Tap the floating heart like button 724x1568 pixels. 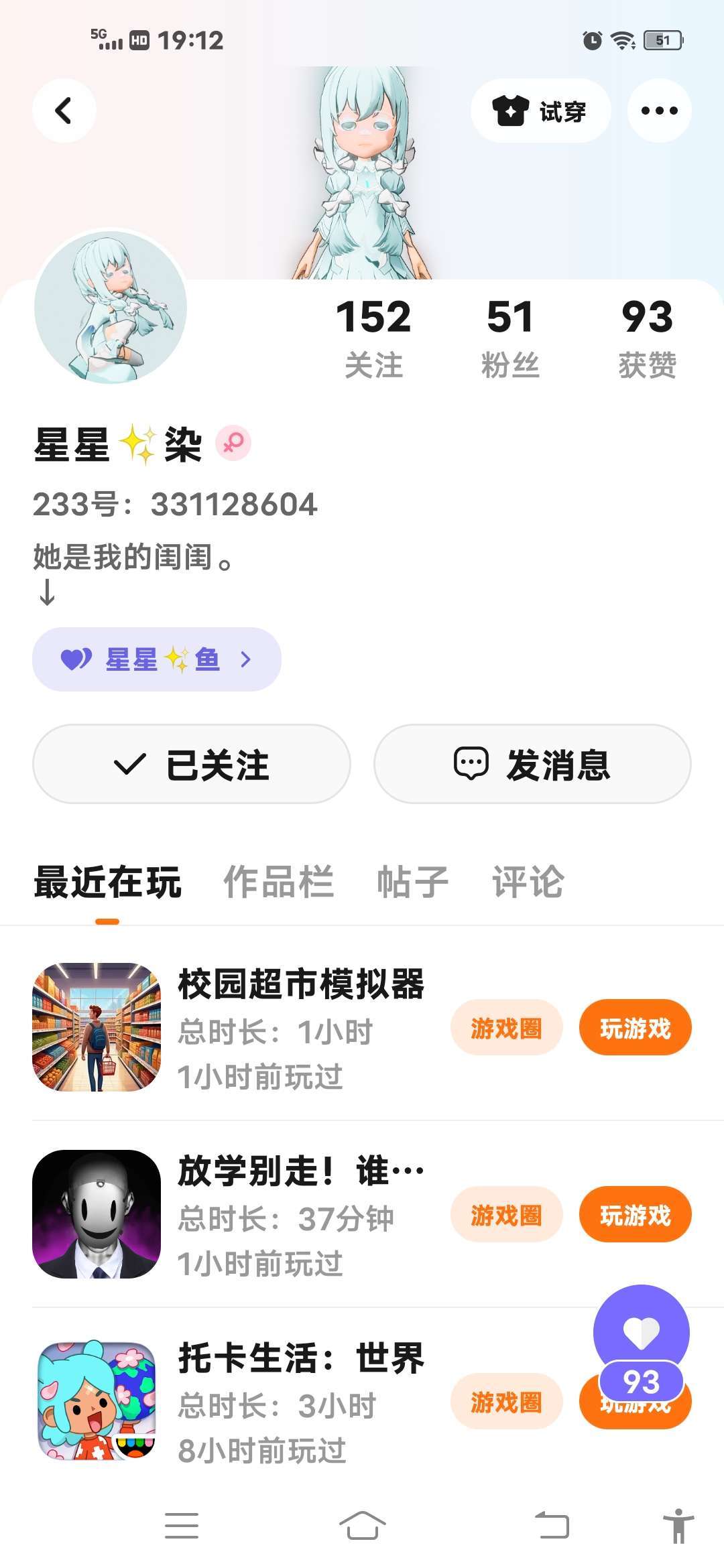coord(642,1330)
